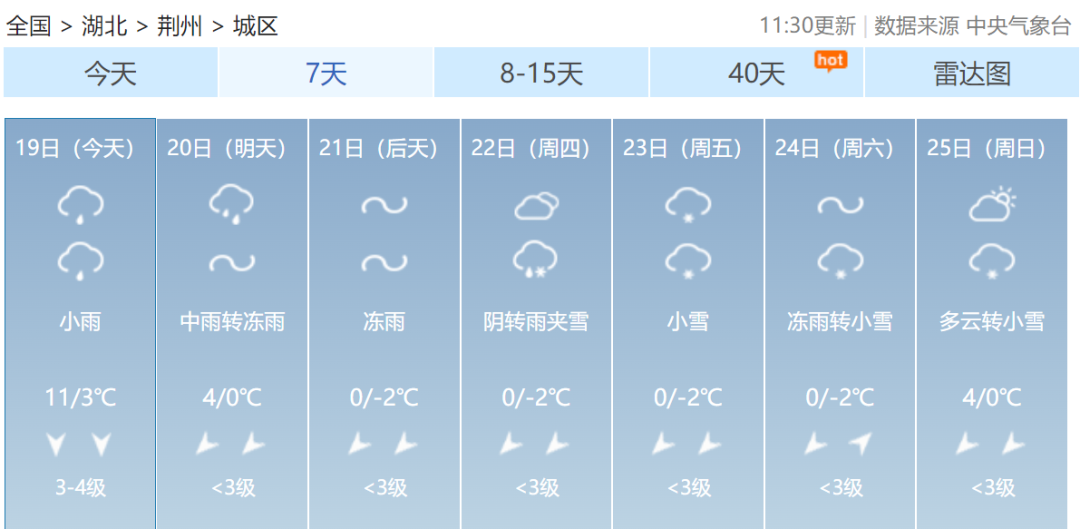Open the 8-15天 forecast tab
Viewport: 1080px width, 529px height.
coord(541,73)
